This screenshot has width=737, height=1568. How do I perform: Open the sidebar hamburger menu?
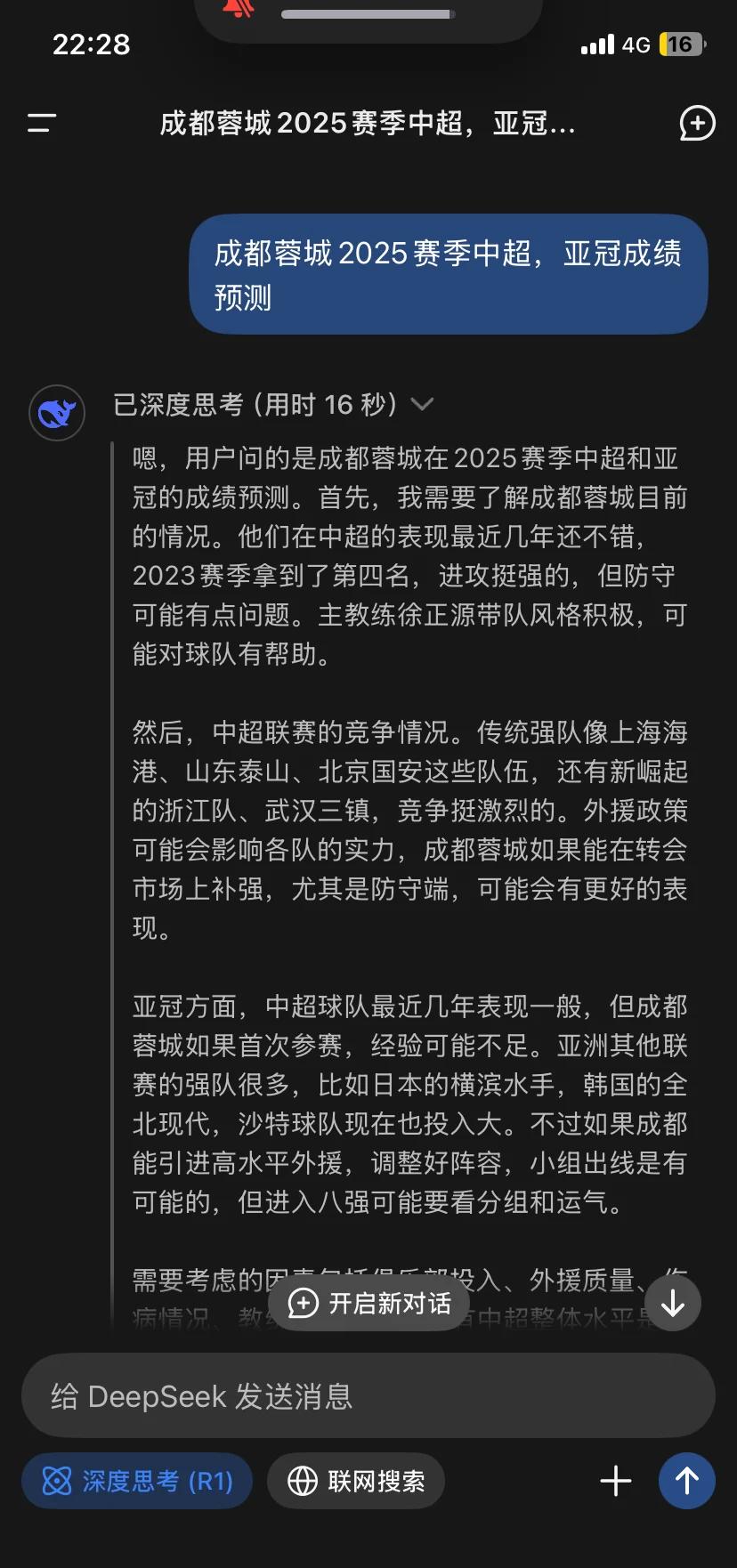coord(39,124)
